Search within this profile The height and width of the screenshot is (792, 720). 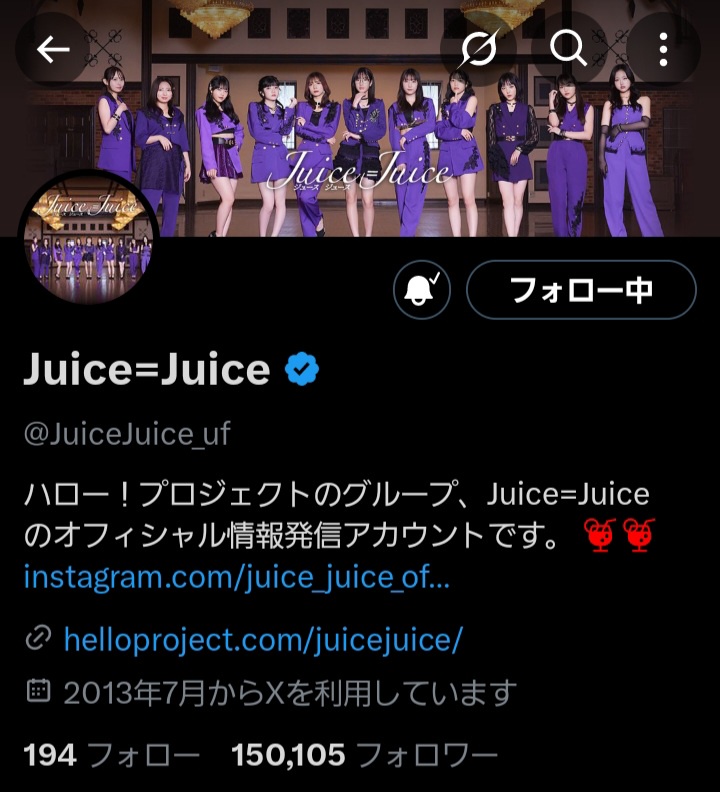(x=568, y=48)
